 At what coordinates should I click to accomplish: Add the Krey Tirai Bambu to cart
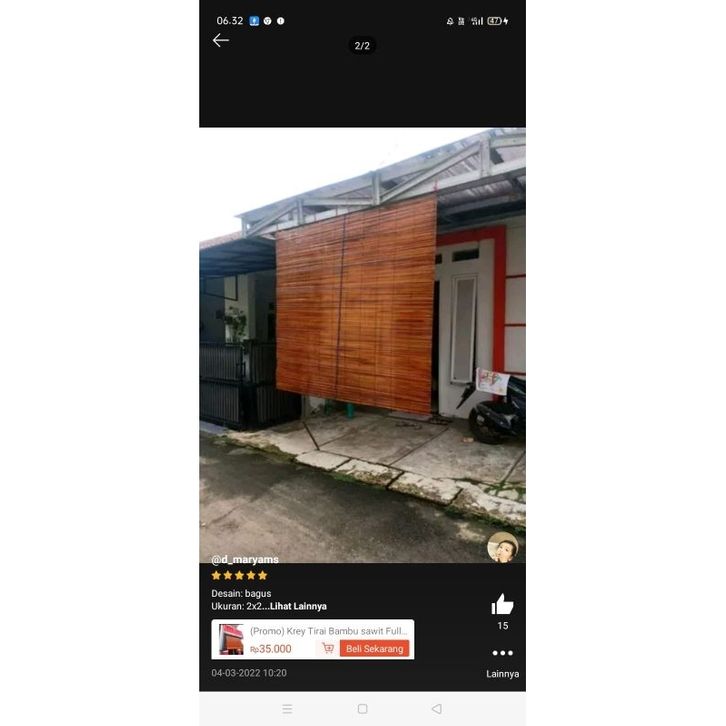(x=327, y=649)
